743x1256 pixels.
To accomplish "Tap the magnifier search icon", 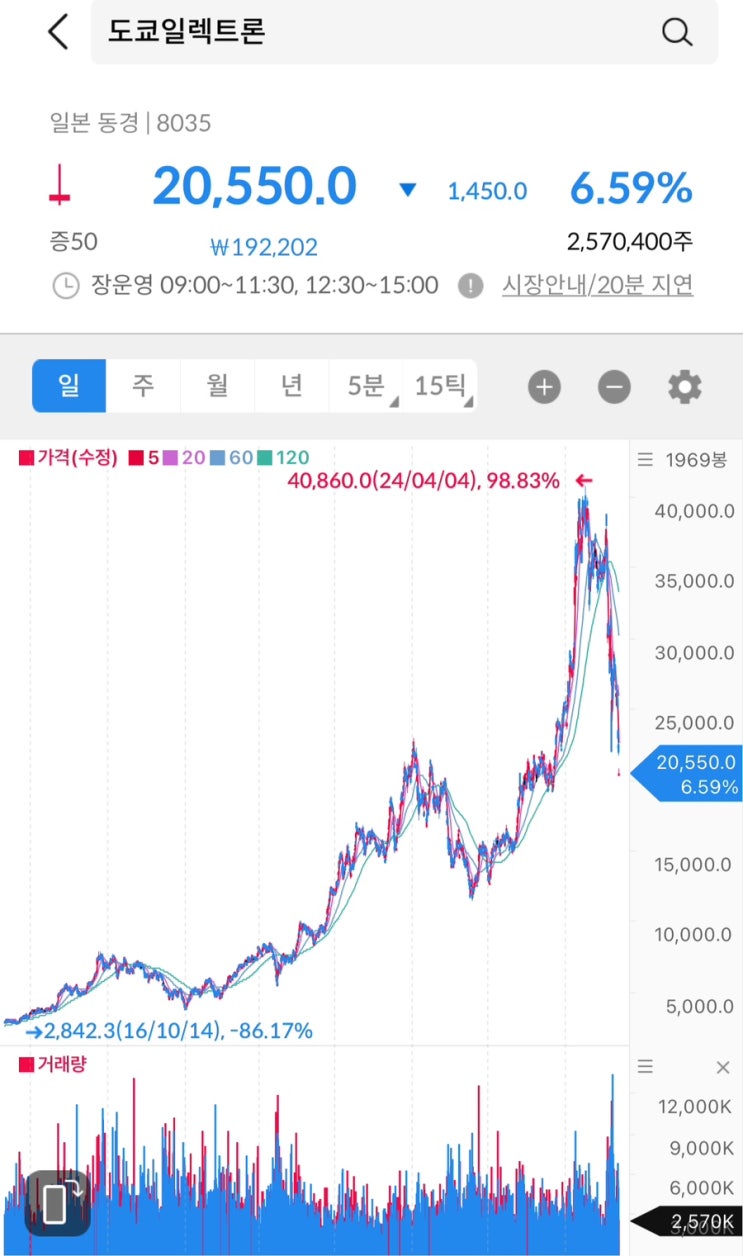I will click(x=677, y=32).
